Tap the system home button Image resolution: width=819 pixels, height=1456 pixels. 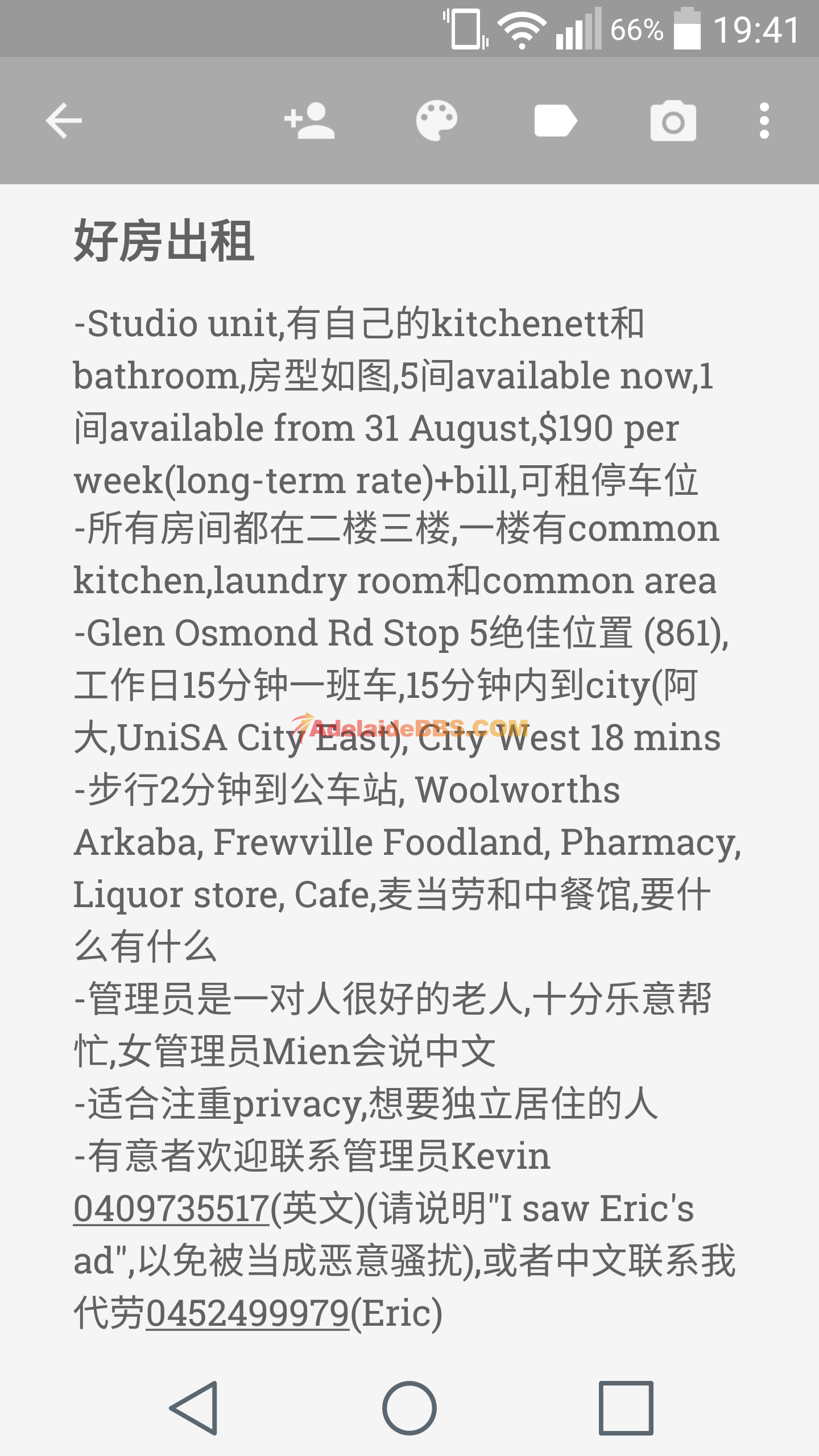pyautogui.click(x=409, y=1408)
